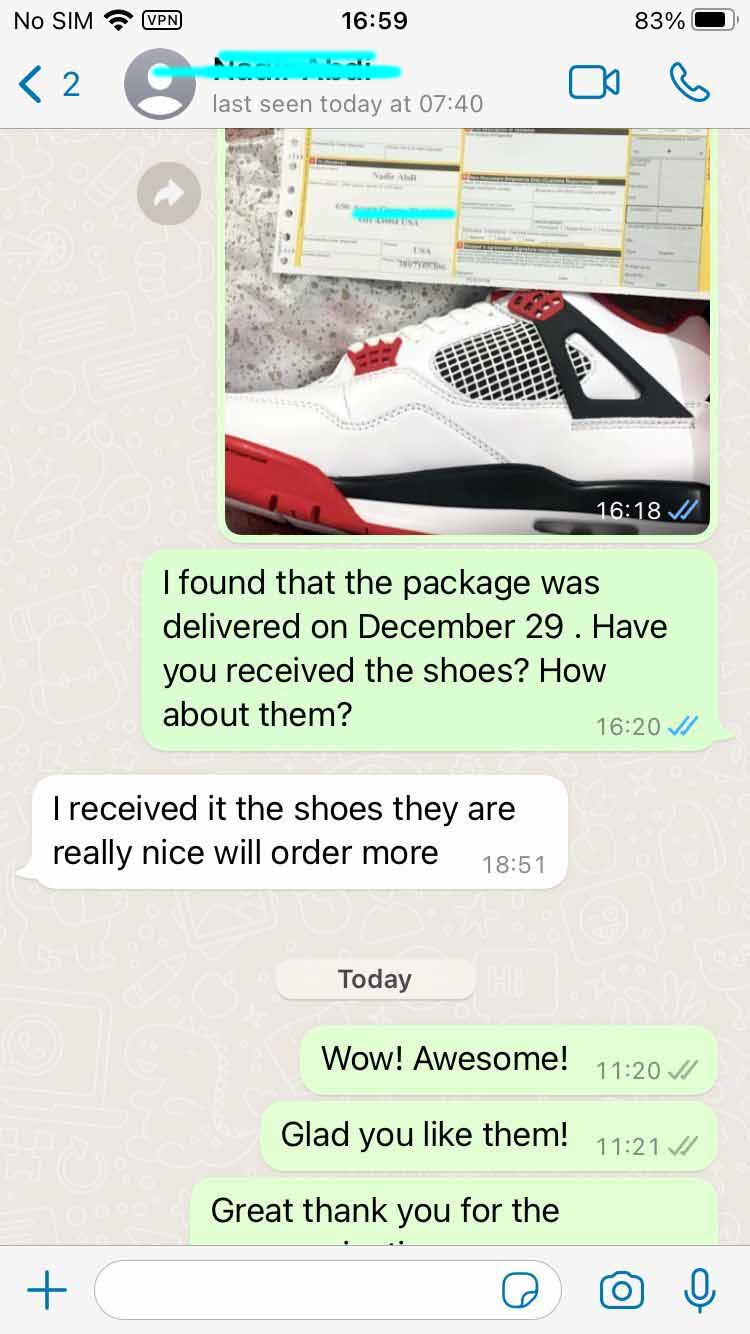
Task: Open the contact's profile picture
Action: (x=159, y=85)
